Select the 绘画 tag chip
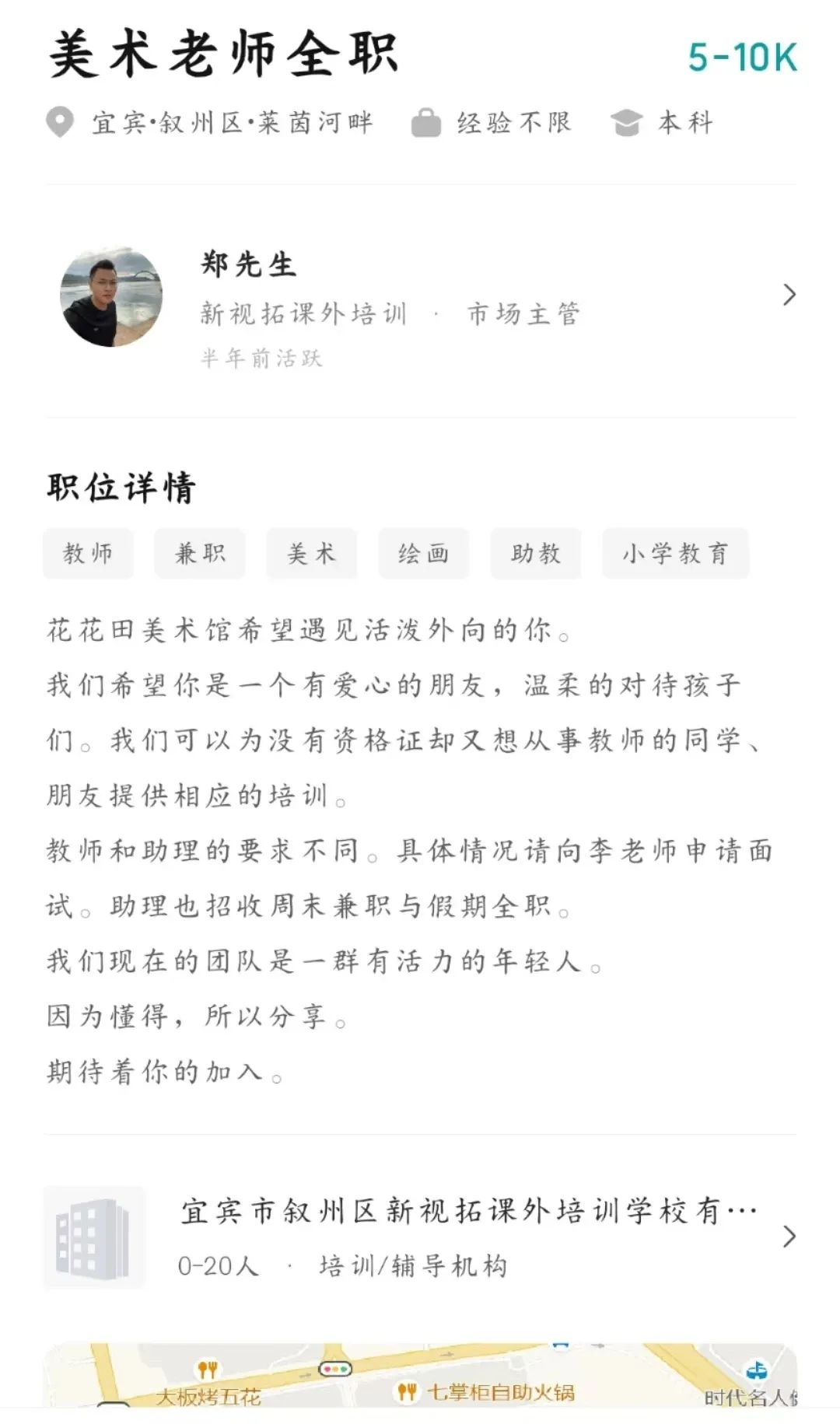Viewport: 840px width, 1424px height. tap(423, 553)
